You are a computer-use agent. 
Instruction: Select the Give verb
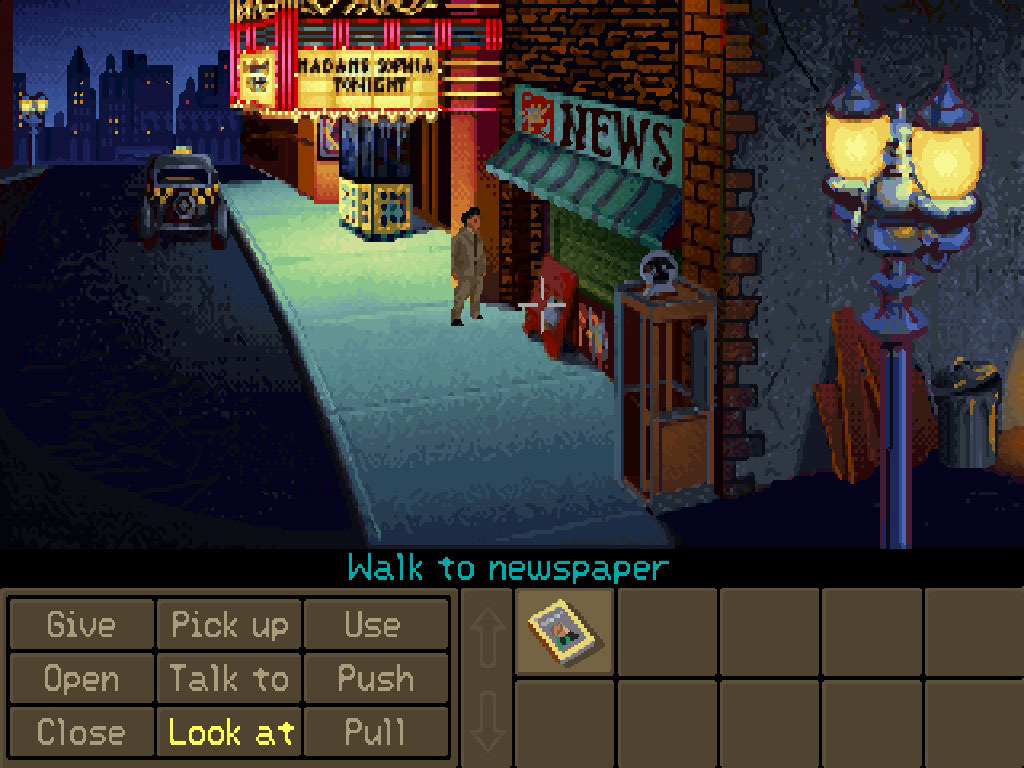click(x=81, y=625)
